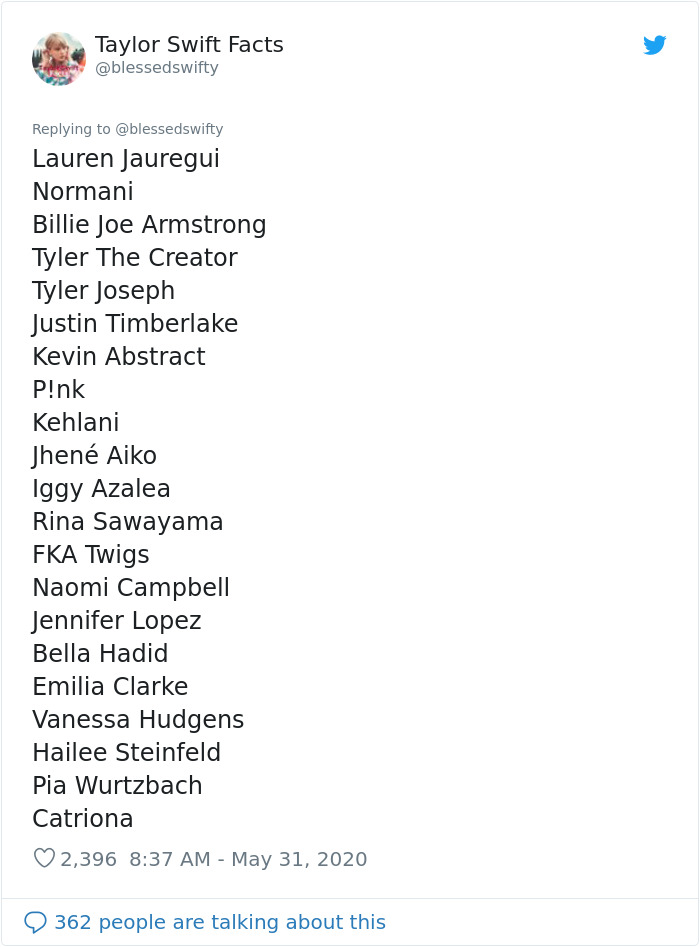This screenshot has width=700, height=947.
Task: Like the tweet with the heart icon
Action: [44, 858]
